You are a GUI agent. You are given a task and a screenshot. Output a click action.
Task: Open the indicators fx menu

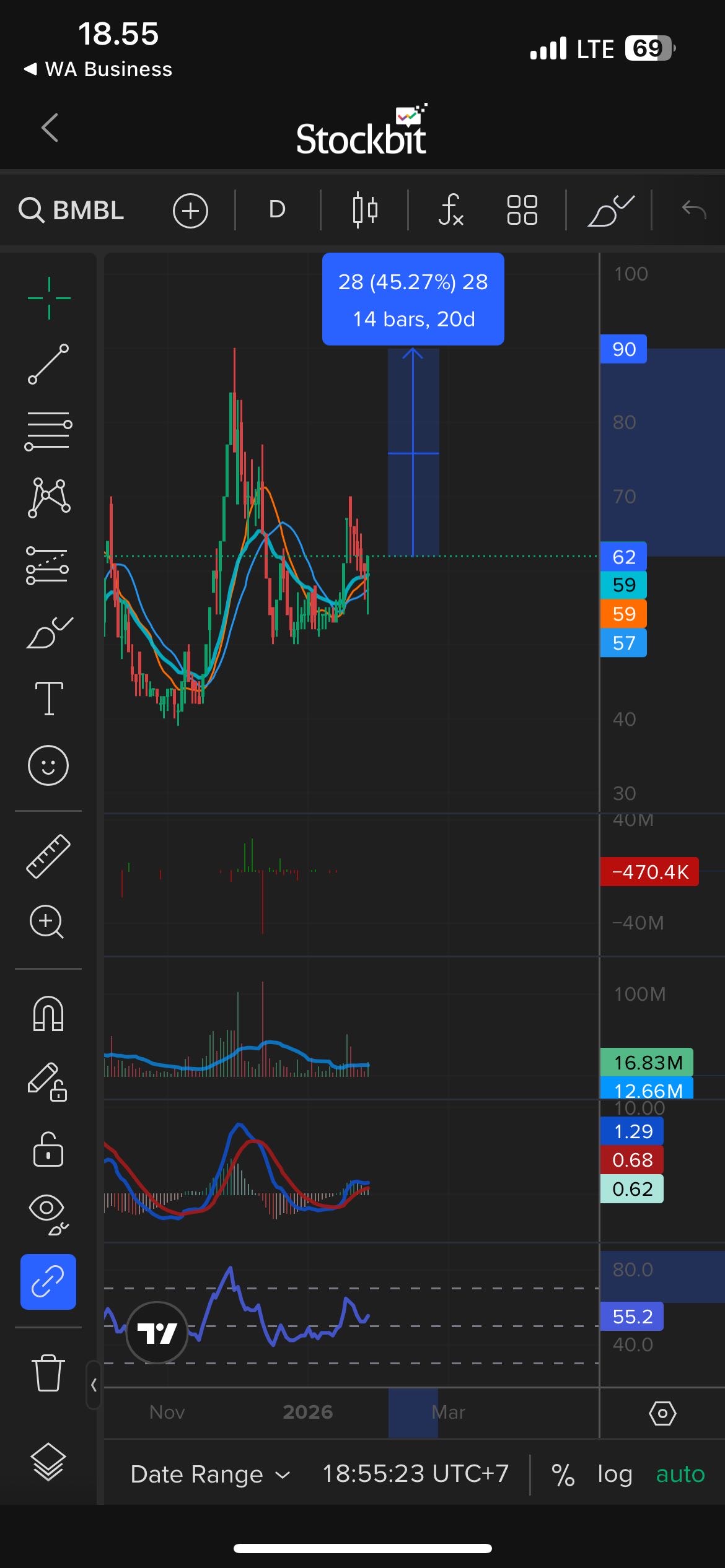pos(450,210)
